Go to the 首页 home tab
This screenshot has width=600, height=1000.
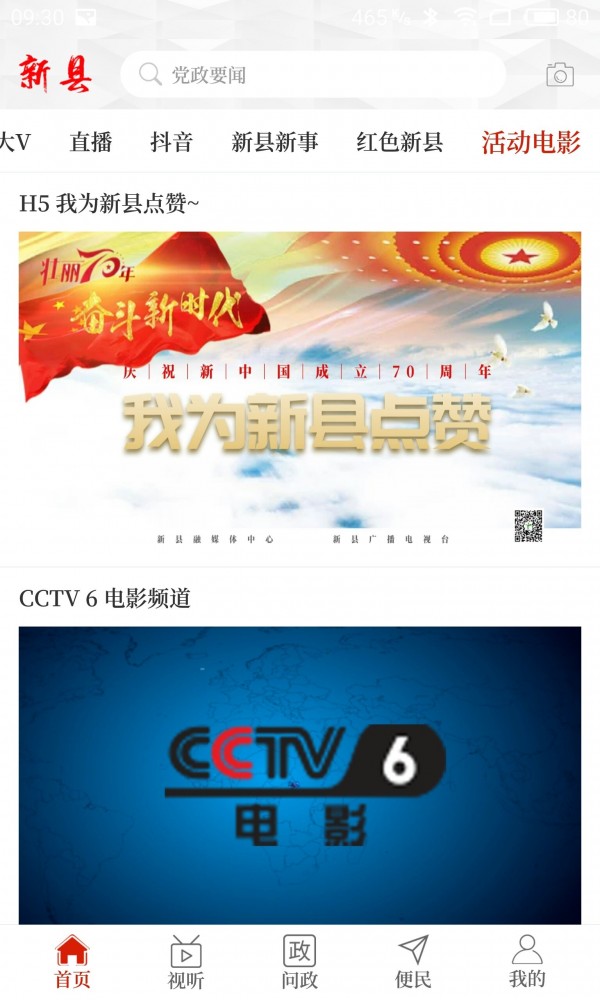pos(72,962)
